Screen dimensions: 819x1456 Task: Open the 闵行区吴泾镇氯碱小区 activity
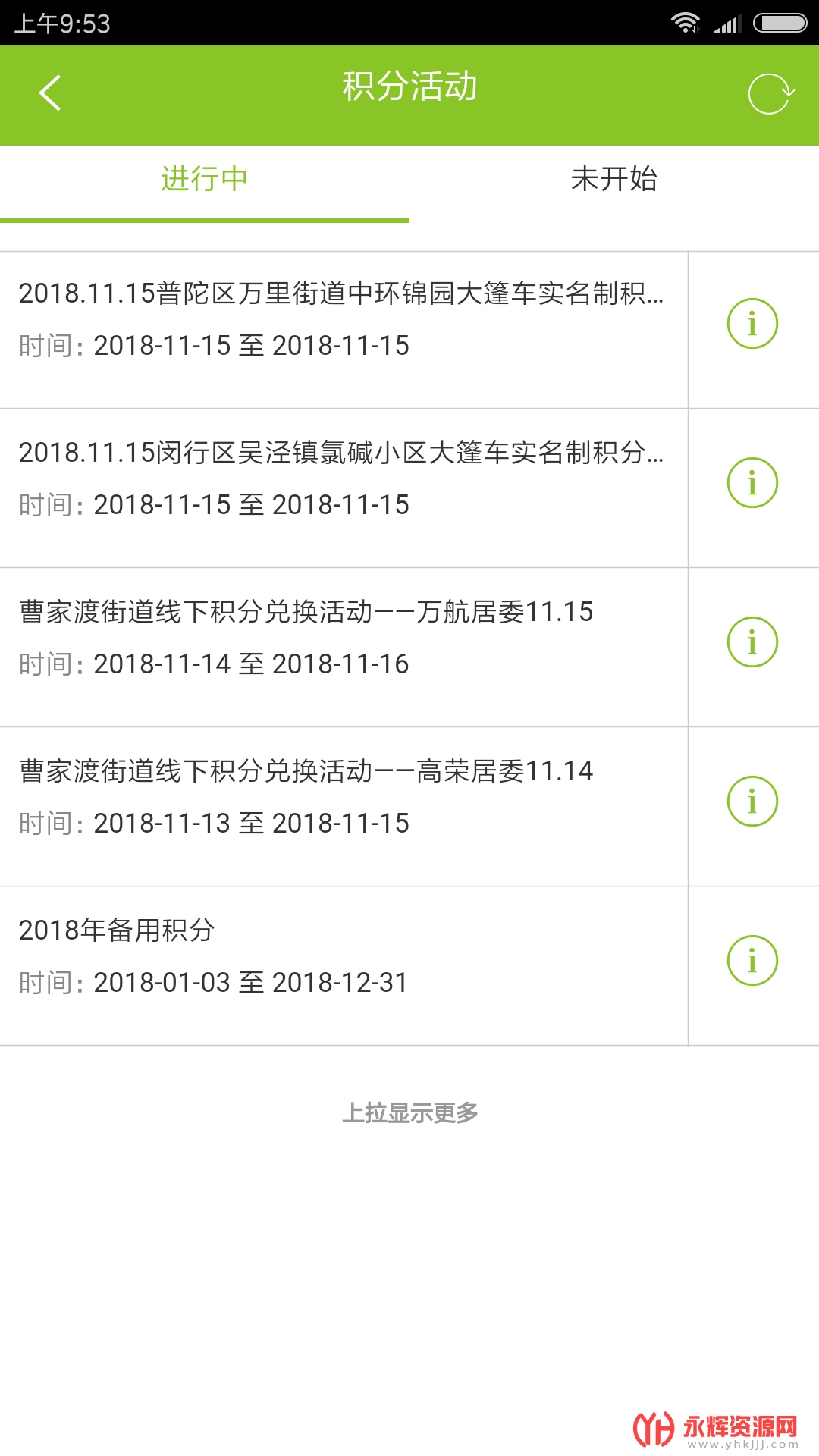coord(341,479)
